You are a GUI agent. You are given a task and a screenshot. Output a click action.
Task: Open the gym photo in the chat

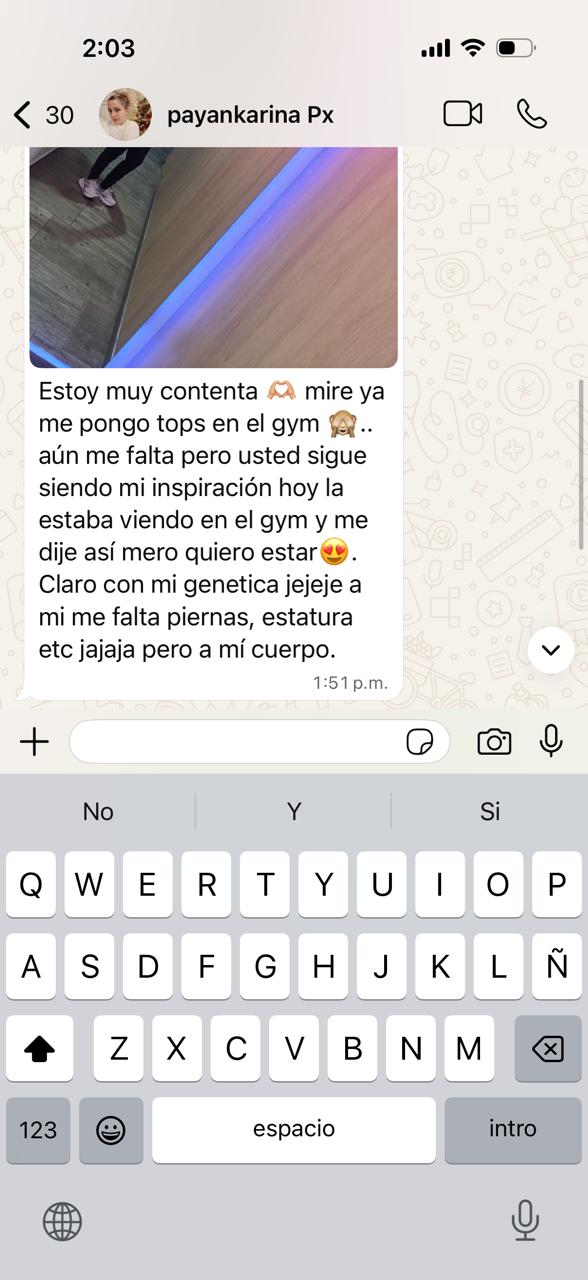[213, 257]
